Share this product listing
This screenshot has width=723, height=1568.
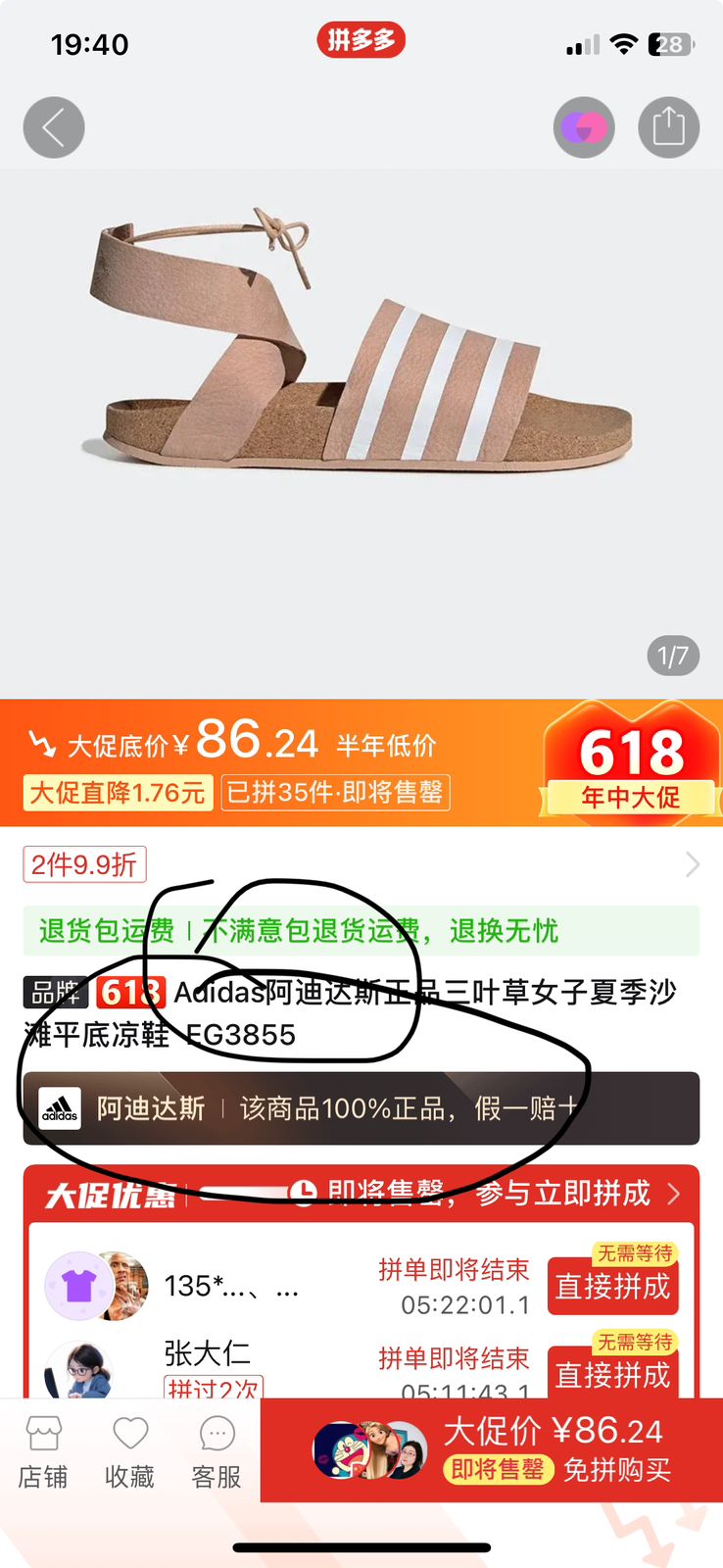click(668, 127)
